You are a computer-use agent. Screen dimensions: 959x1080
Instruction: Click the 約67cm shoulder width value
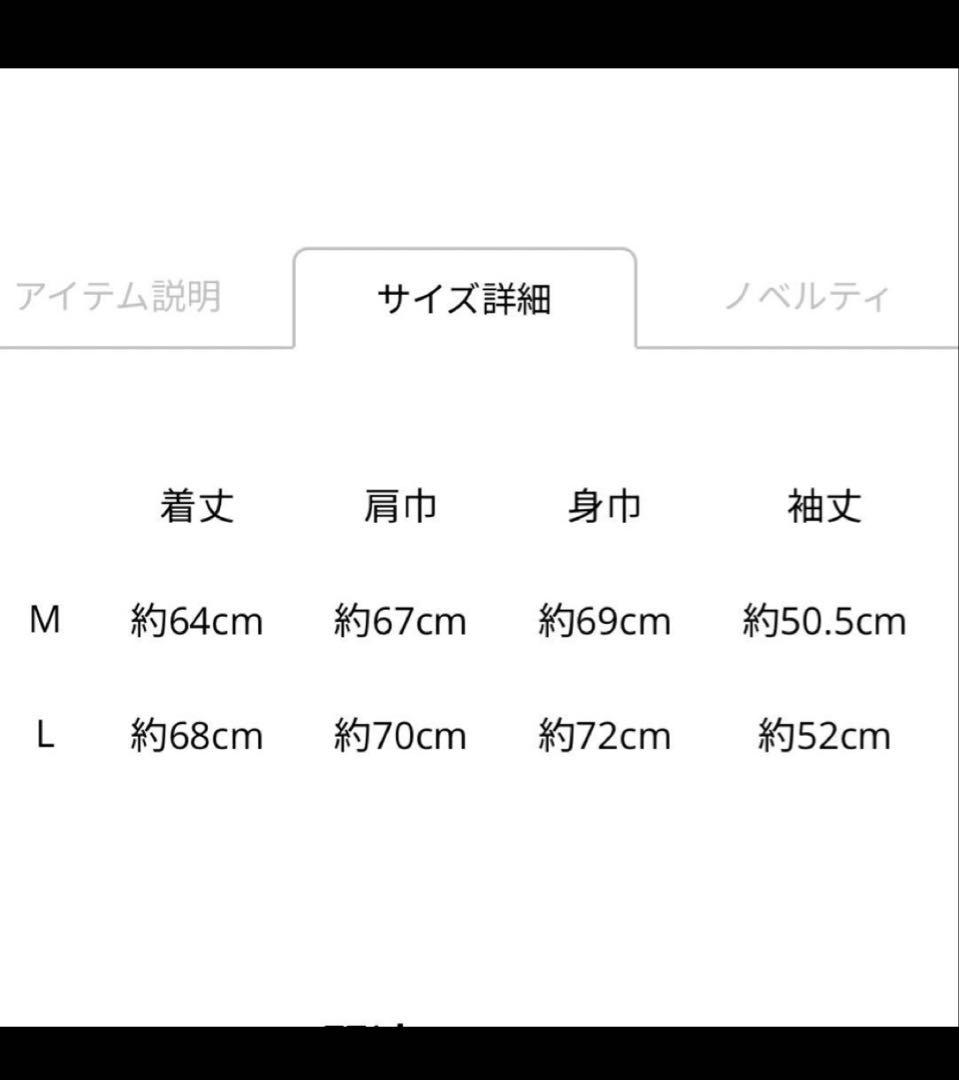click(x=400, y=620)
